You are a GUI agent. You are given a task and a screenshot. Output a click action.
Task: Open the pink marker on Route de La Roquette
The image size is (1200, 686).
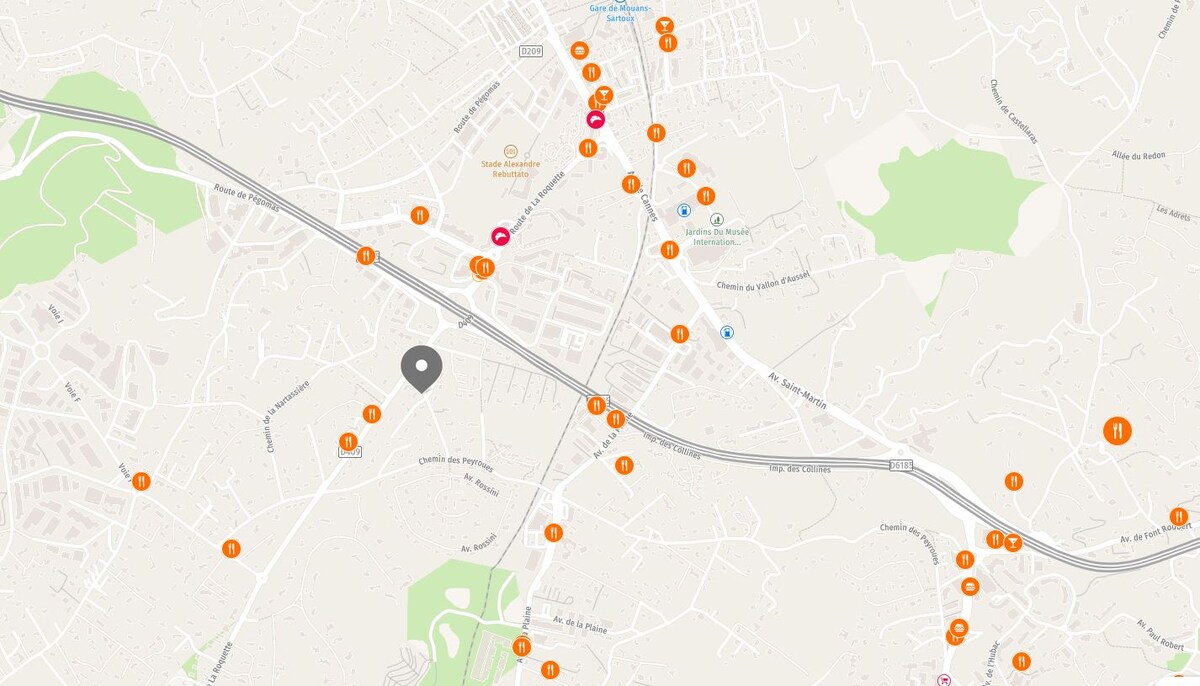coord(500,236)
